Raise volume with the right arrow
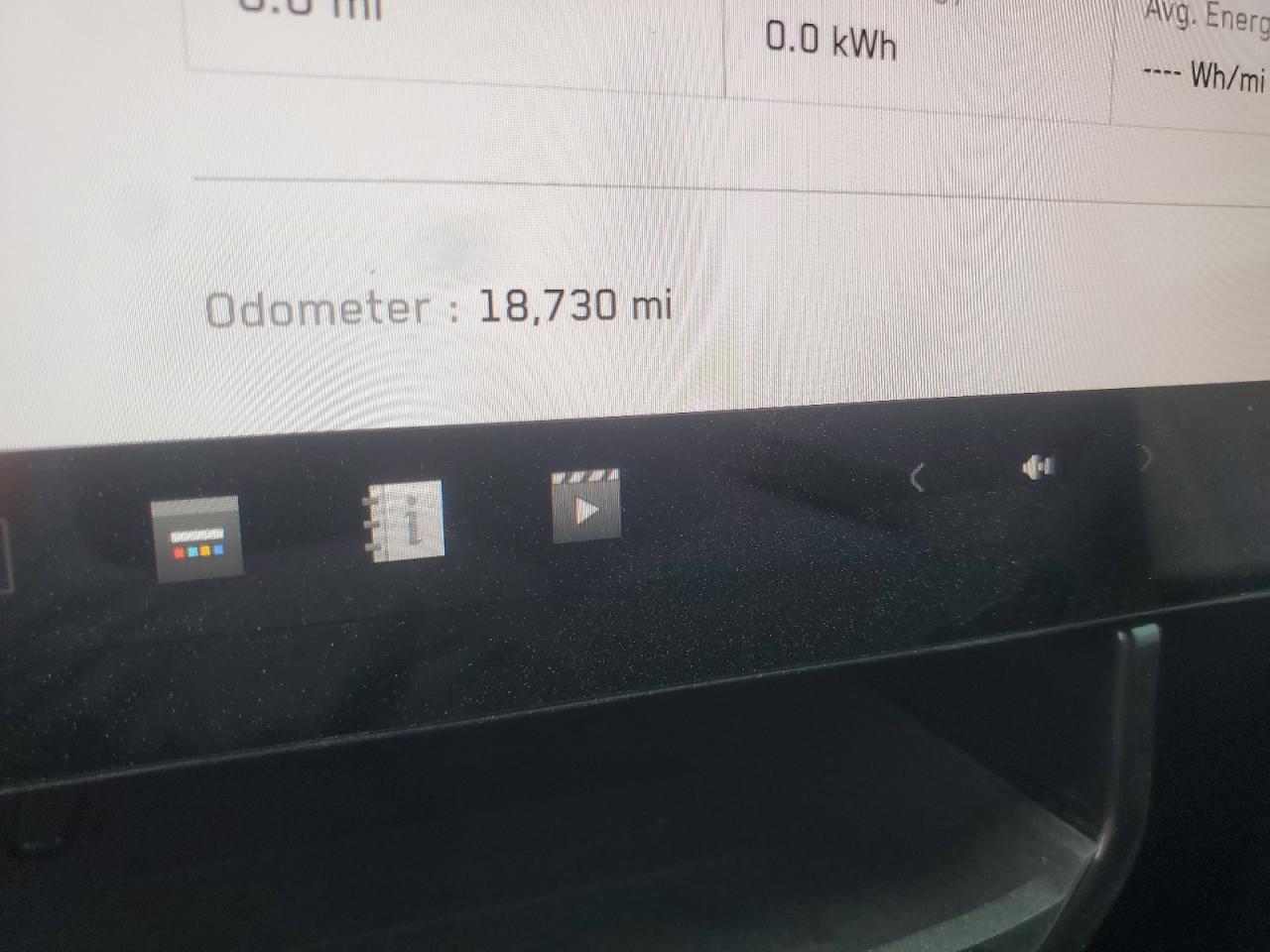The image size is (1270, 952). pyautogui.click(x=1146, y=459)
